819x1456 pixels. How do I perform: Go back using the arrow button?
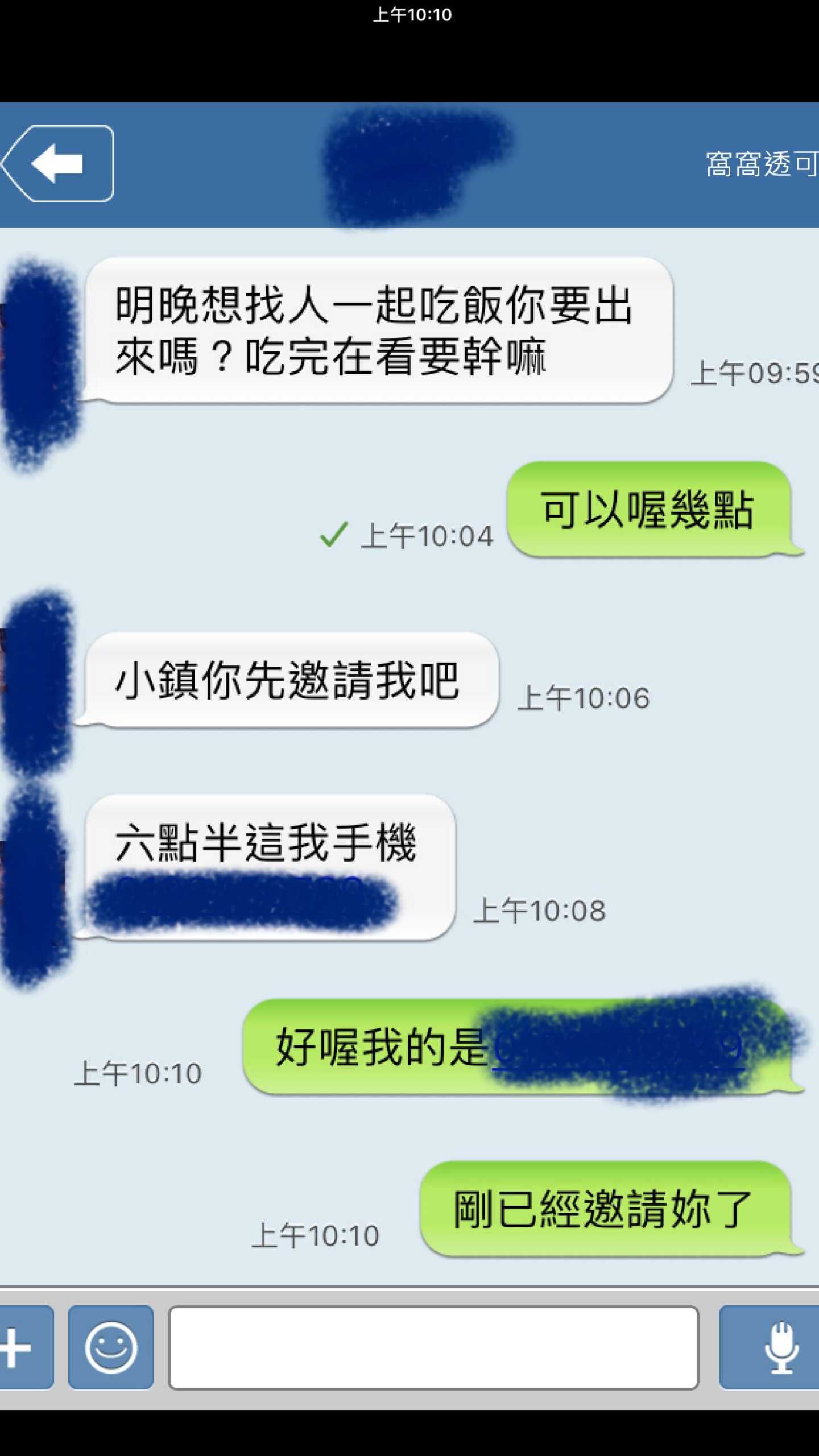(x=58, y=164)
